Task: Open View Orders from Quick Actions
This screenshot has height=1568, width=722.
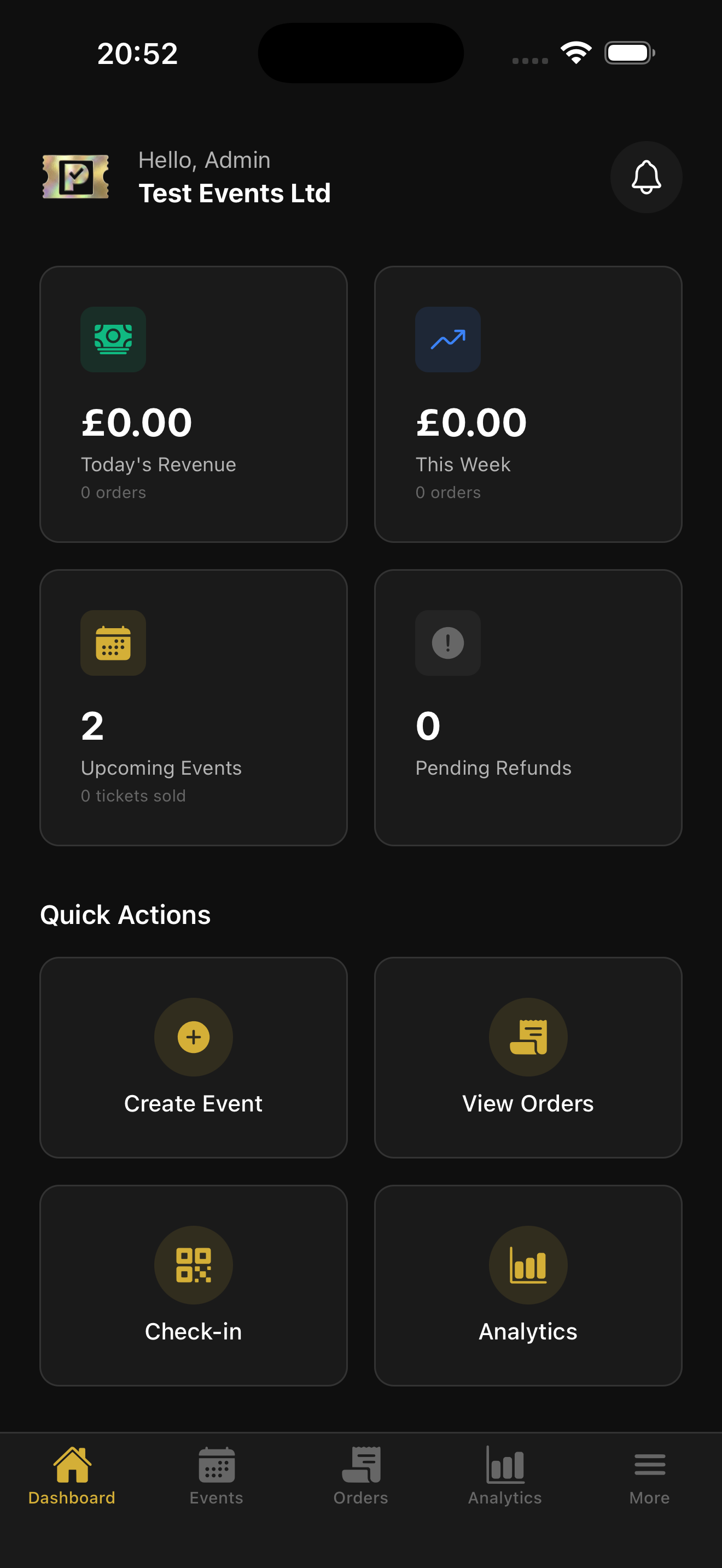Action: click(x=528, y=1059)
